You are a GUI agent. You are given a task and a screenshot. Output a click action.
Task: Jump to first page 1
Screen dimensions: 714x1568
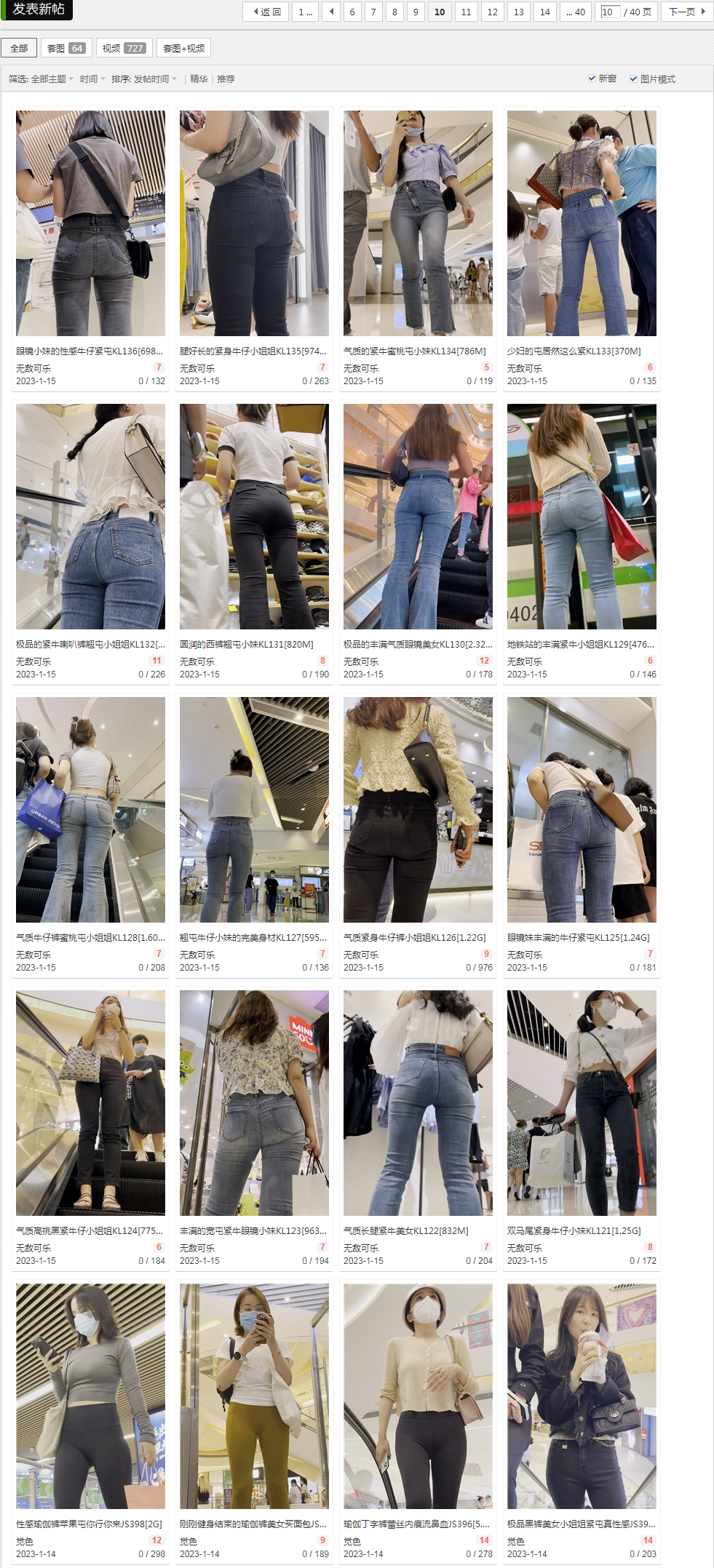pos(305,12)
